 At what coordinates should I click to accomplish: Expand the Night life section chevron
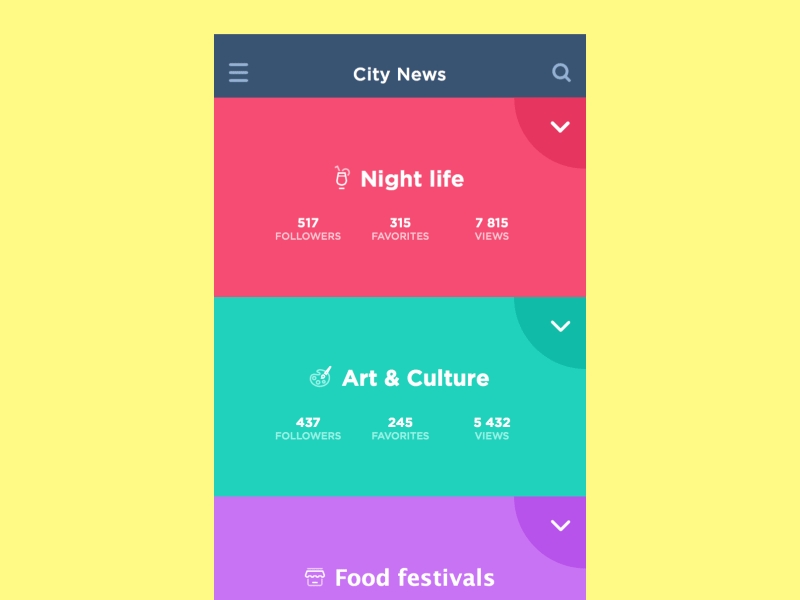(x=560, y=127)
